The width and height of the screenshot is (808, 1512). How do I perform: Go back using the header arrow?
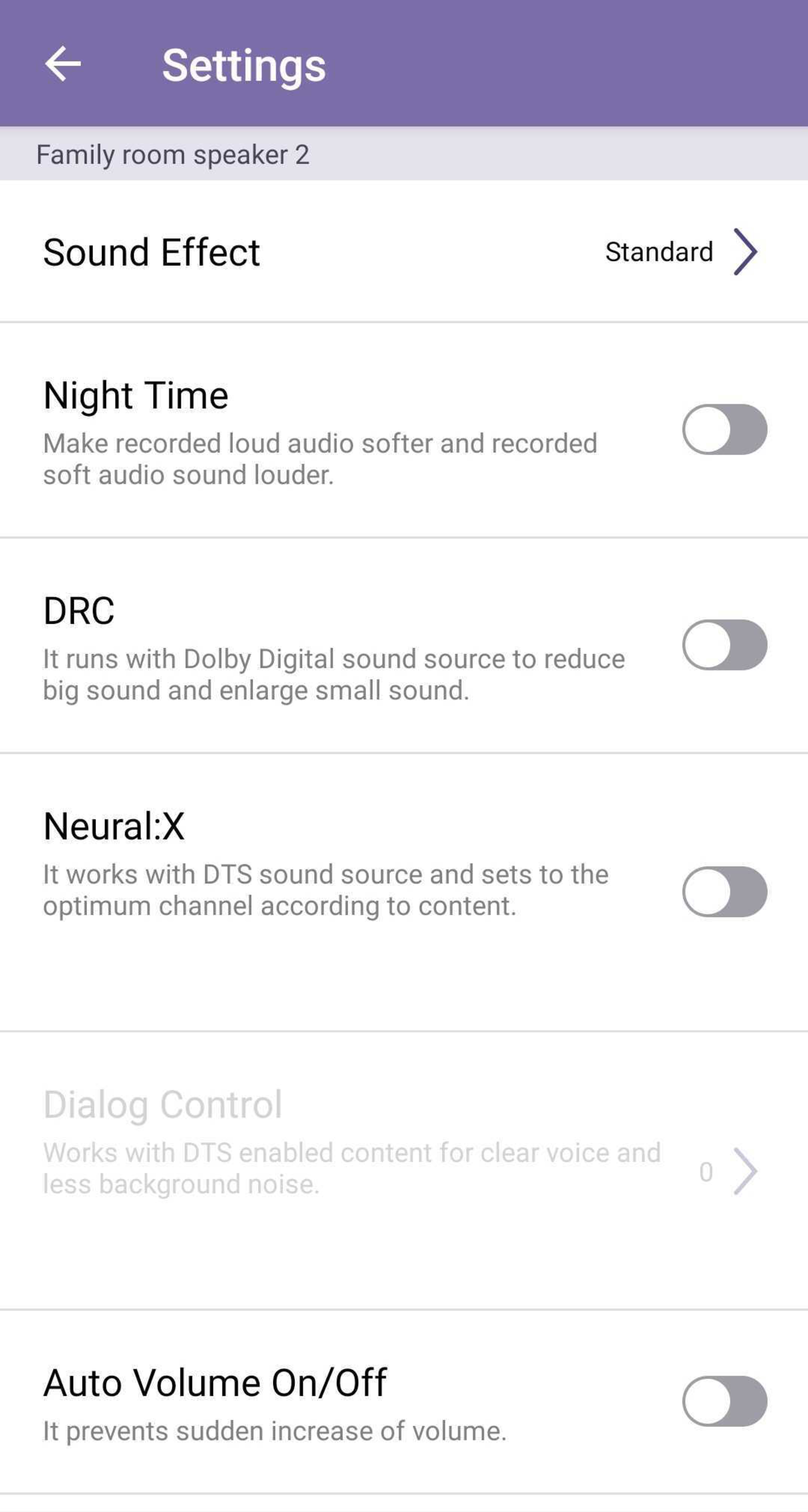63,63
